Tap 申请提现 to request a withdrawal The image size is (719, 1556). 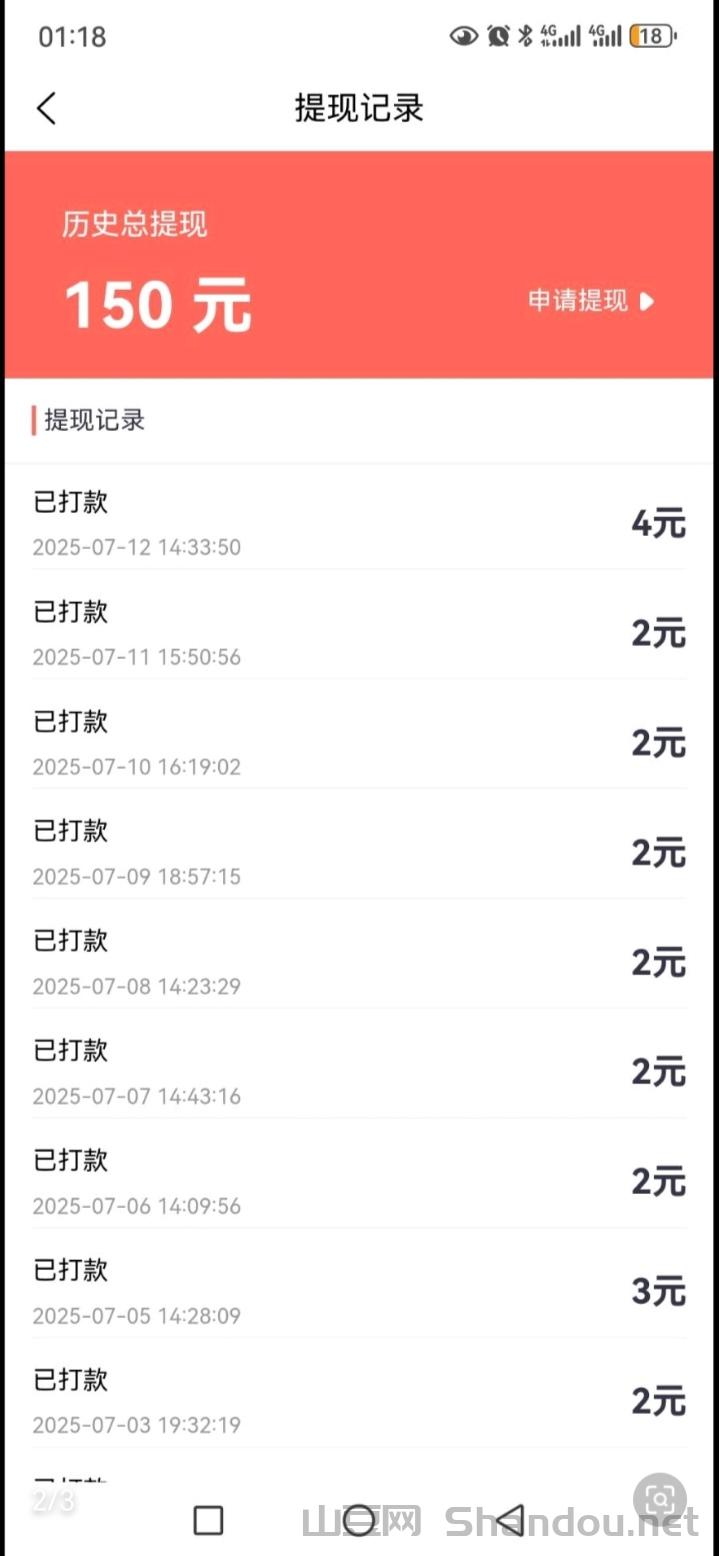590,301
